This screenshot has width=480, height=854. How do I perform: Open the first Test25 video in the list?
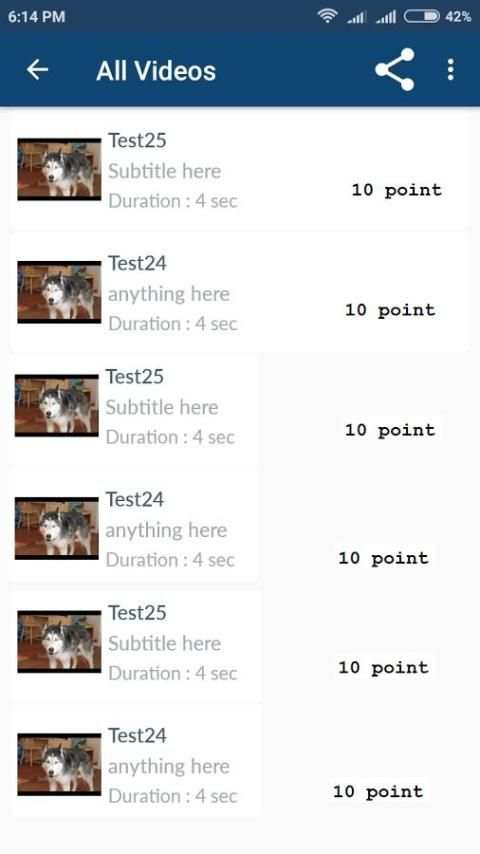(240, 171)
